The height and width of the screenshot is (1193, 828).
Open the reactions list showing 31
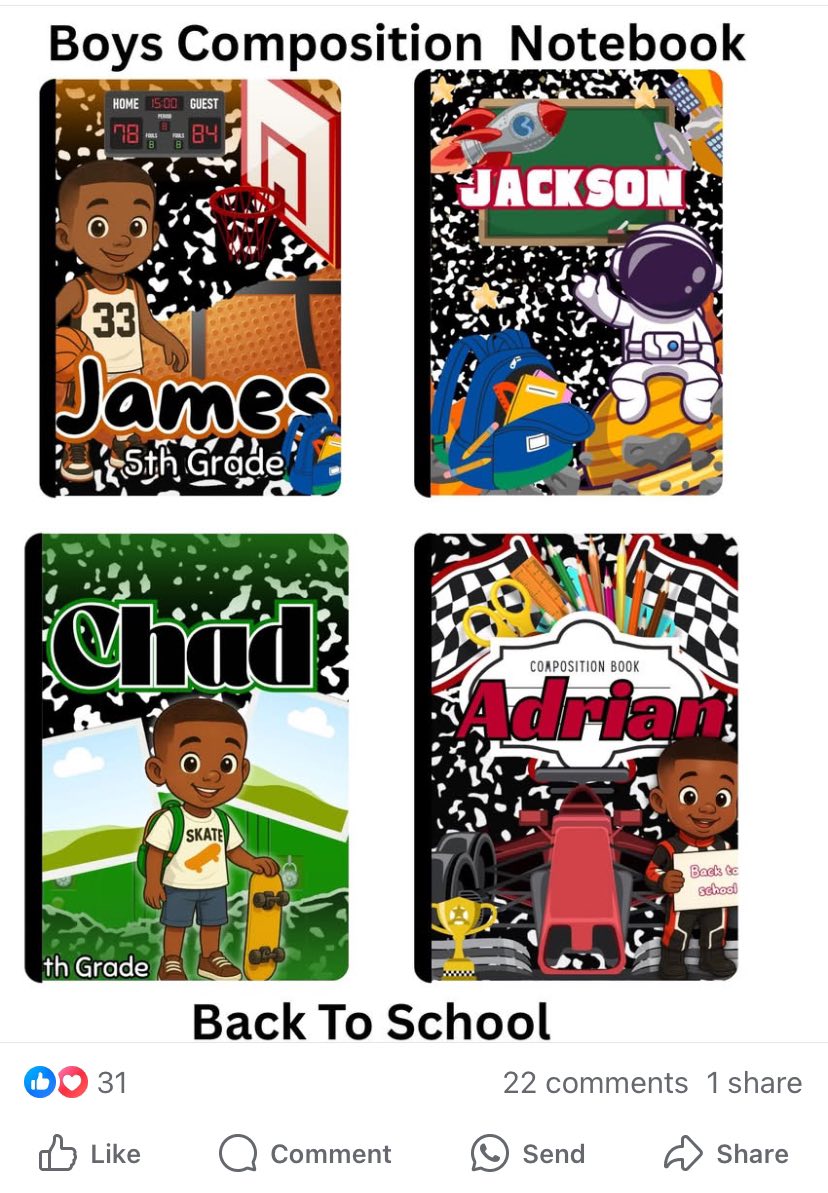point(76,1083)
